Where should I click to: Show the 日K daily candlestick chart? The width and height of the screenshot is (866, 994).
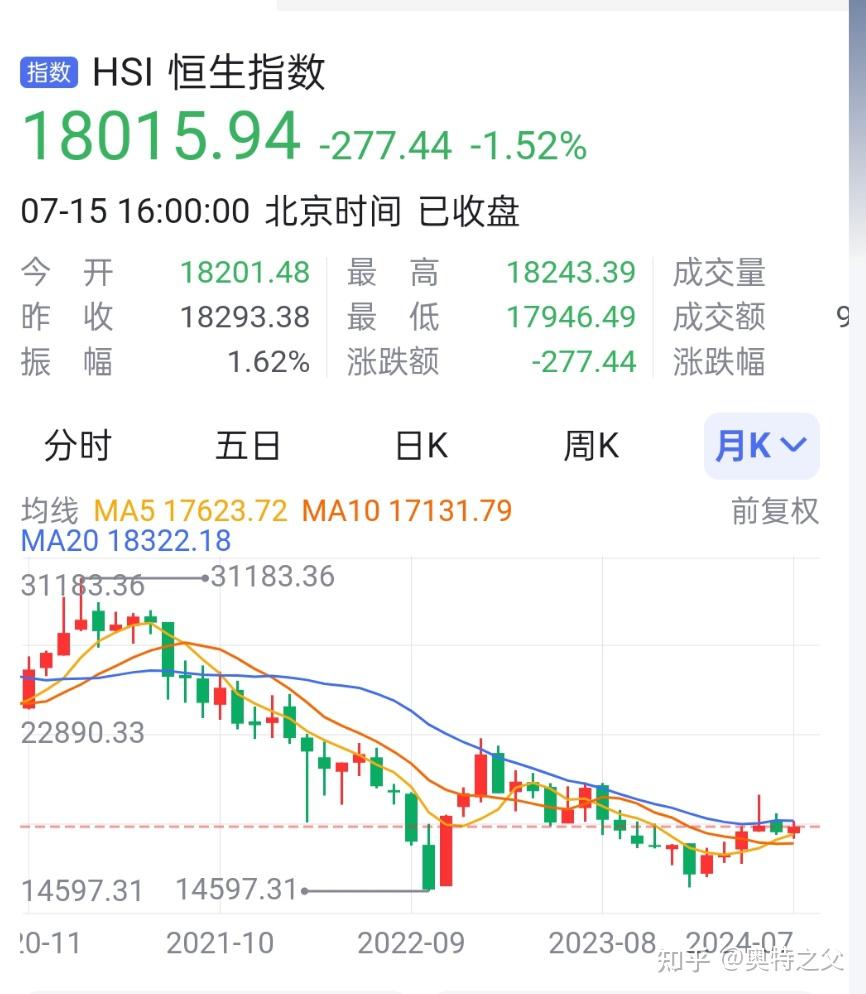(421, 446)
